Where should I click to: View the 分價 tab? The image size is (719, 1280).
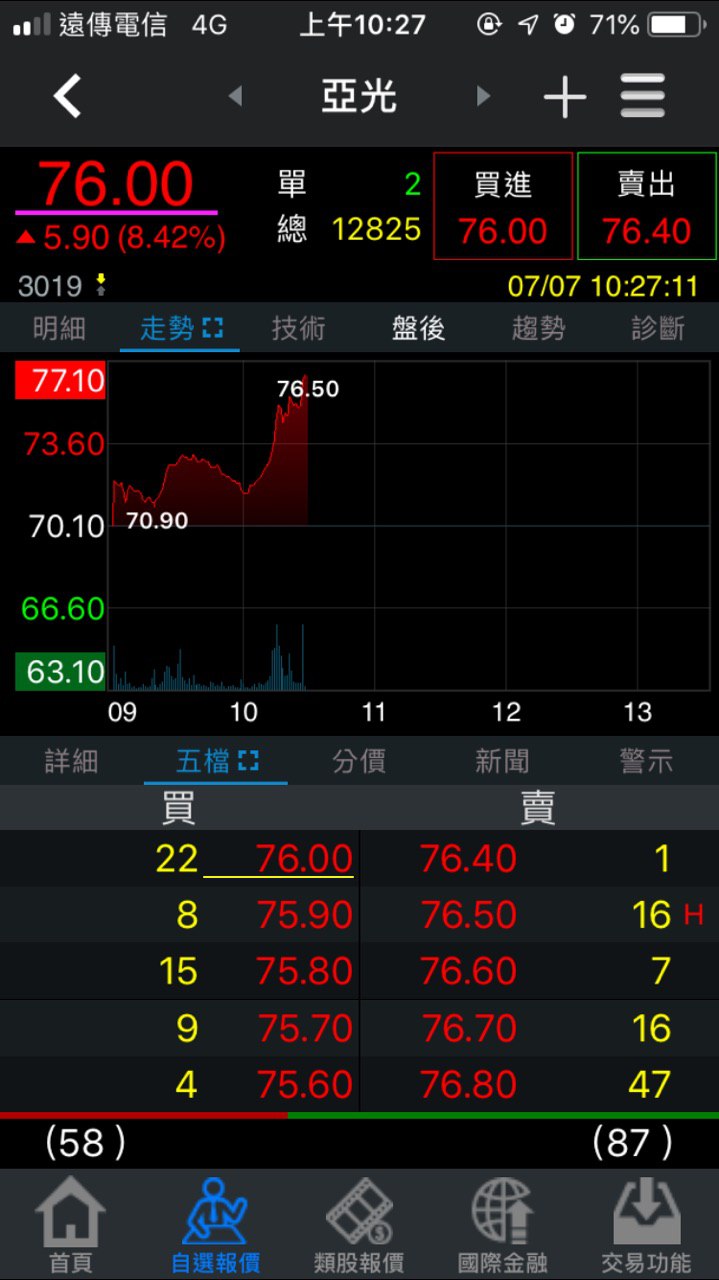pos(359,762)
